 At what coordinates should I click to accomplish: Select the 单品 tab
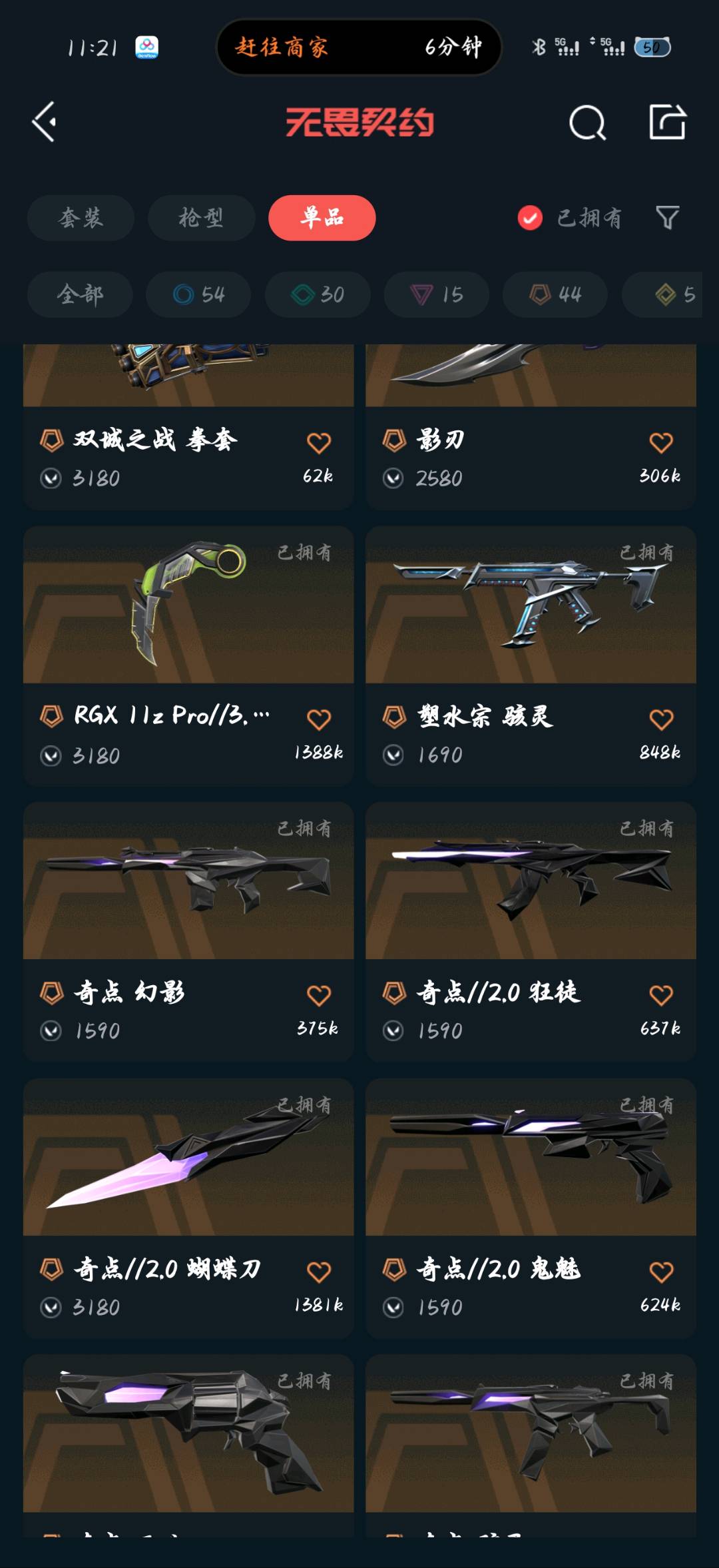[322, 218]
